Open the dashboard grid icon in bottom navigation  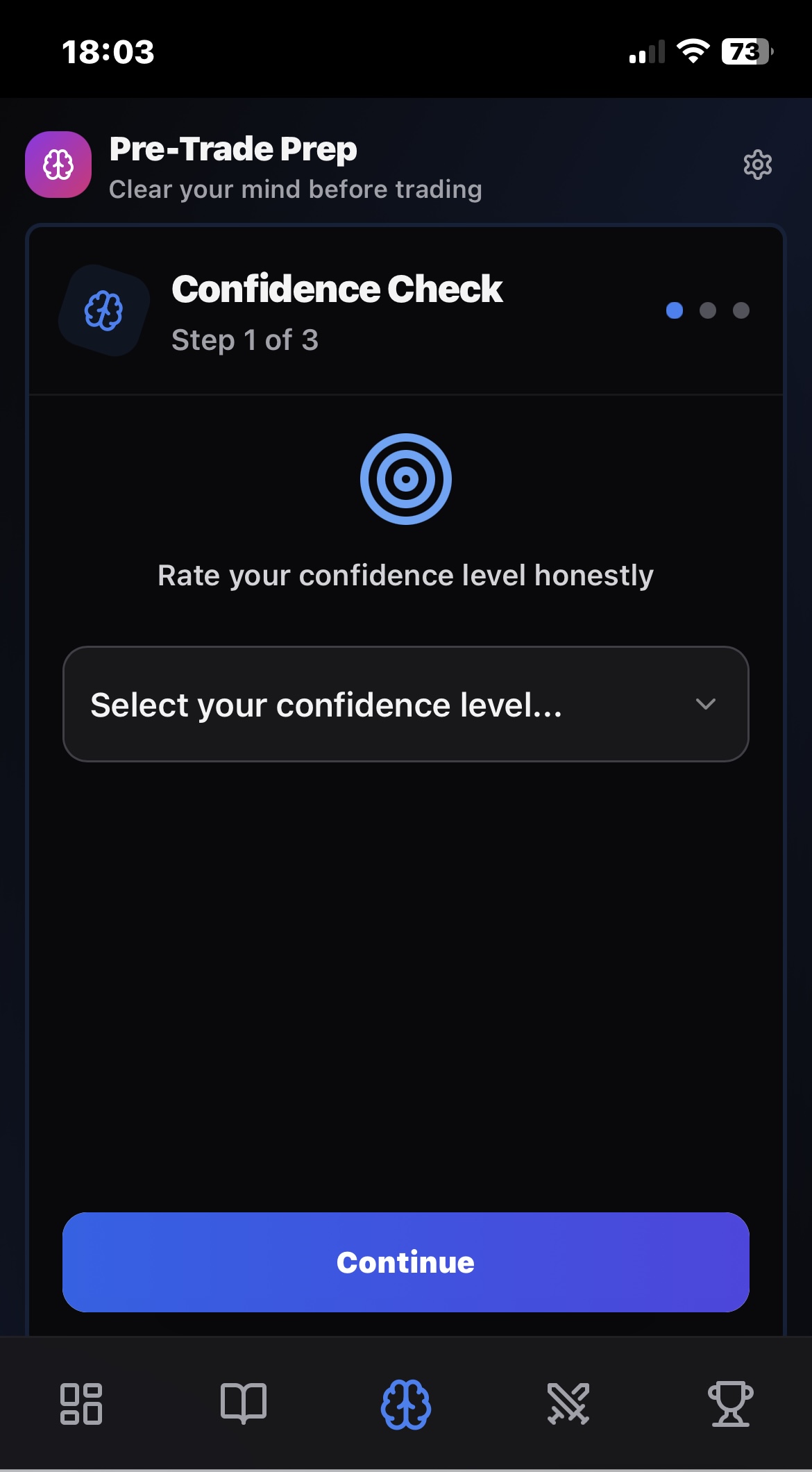[x=81, y=1404]
